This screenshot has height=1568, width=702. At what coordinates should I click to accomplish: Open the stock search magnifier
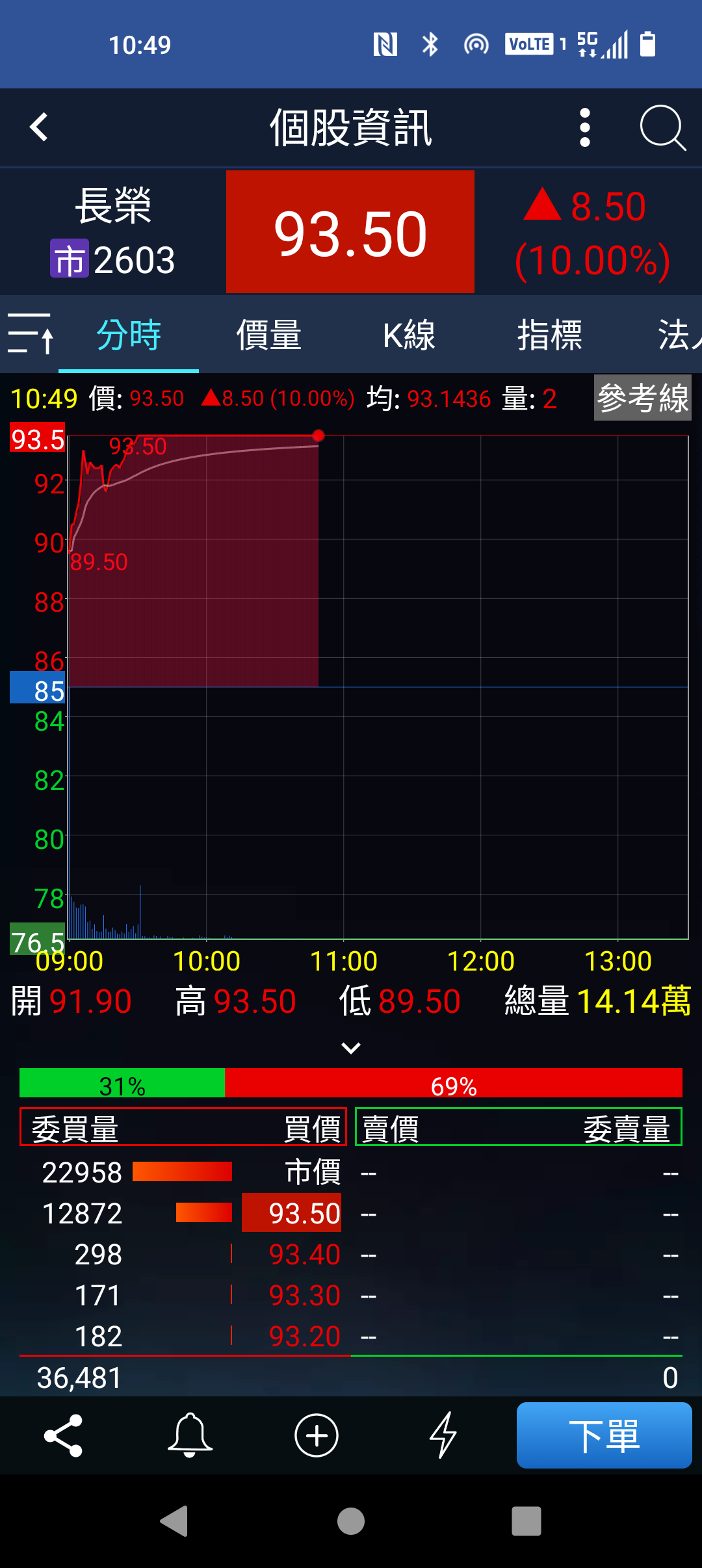tap(662, 127)
